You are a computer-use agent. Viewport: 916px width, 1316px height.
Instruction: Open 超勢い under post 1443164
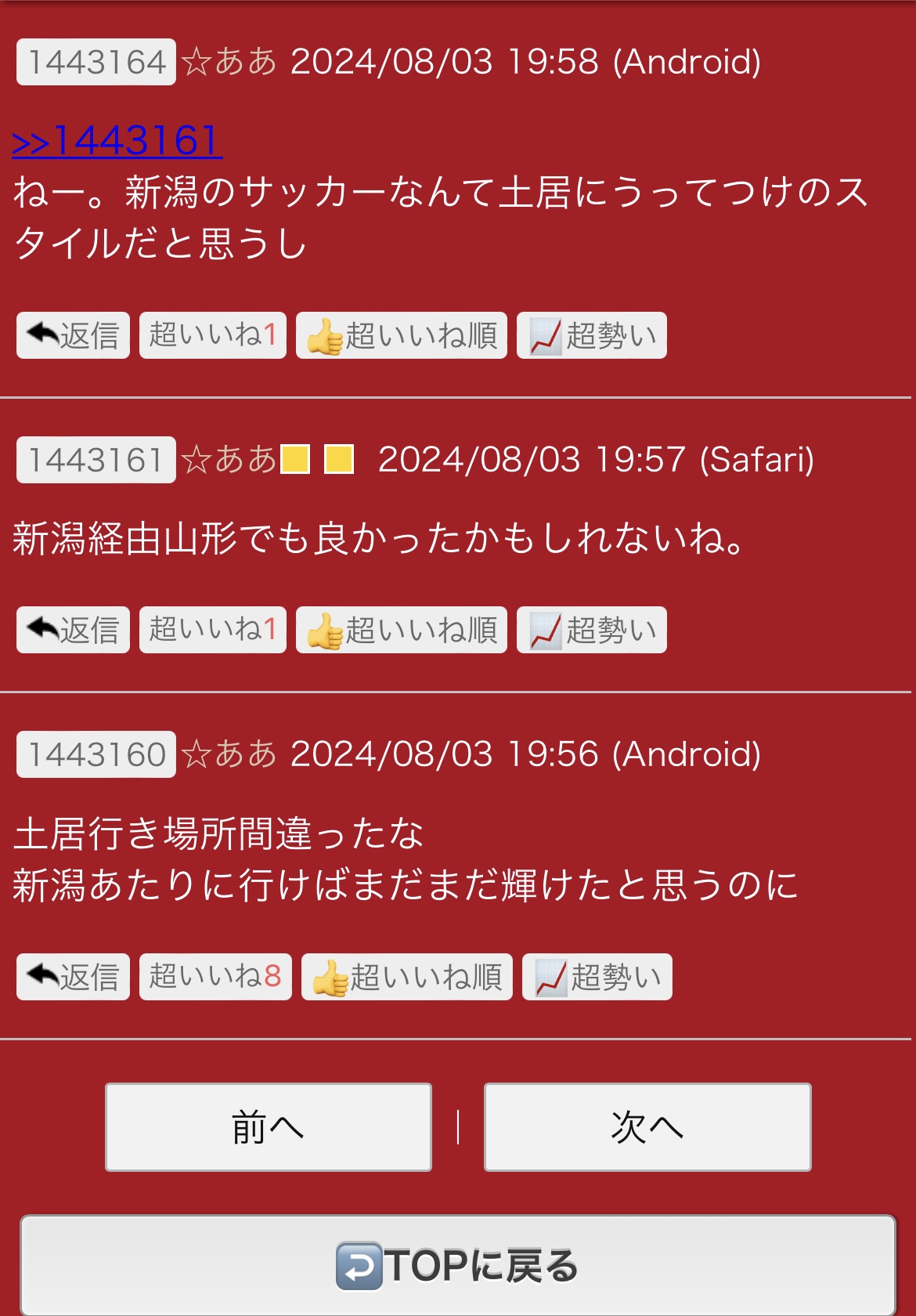591,335
